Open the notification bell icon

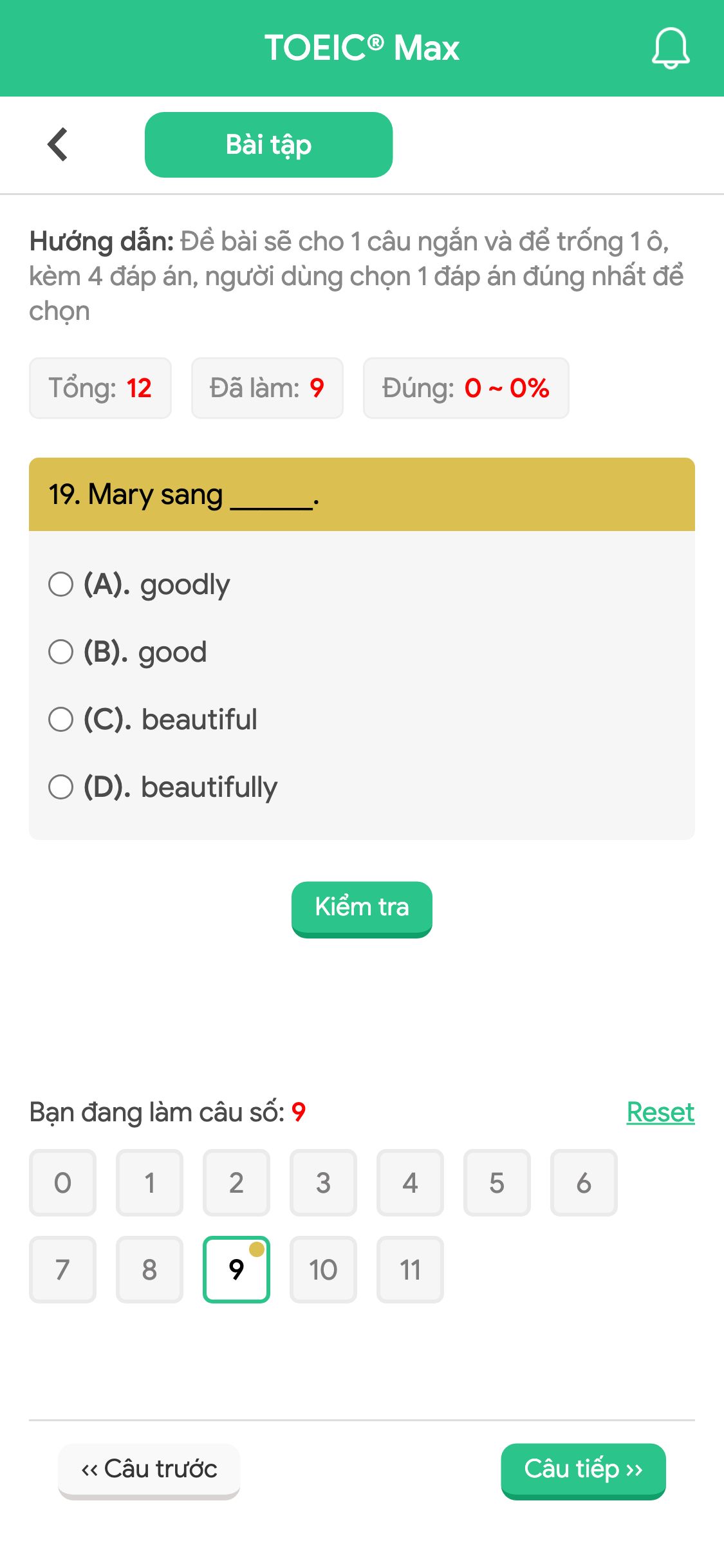pyautogui.click(x=670, y=48)
